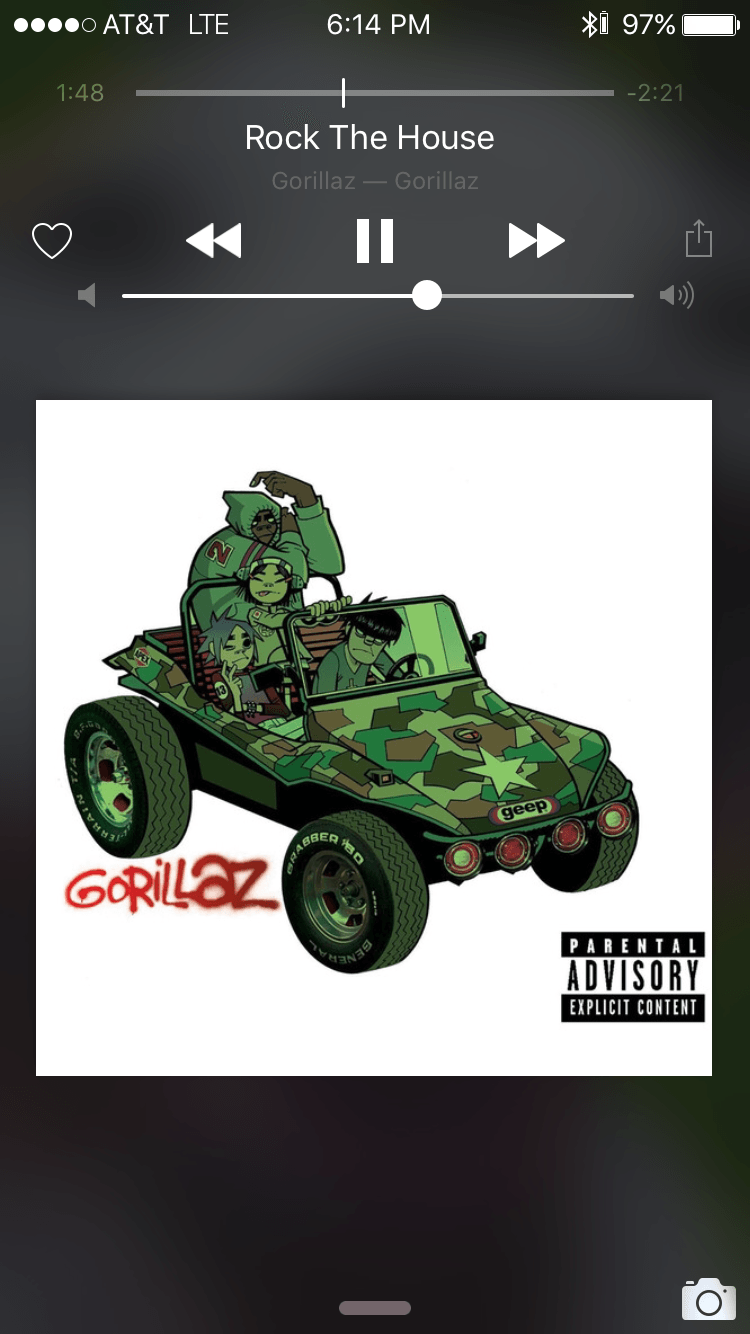This screenshot has height=1334, width=750.
Task: Open the Gorillaz album artwork
Action: pyautogui.click(x=374, y=738)
